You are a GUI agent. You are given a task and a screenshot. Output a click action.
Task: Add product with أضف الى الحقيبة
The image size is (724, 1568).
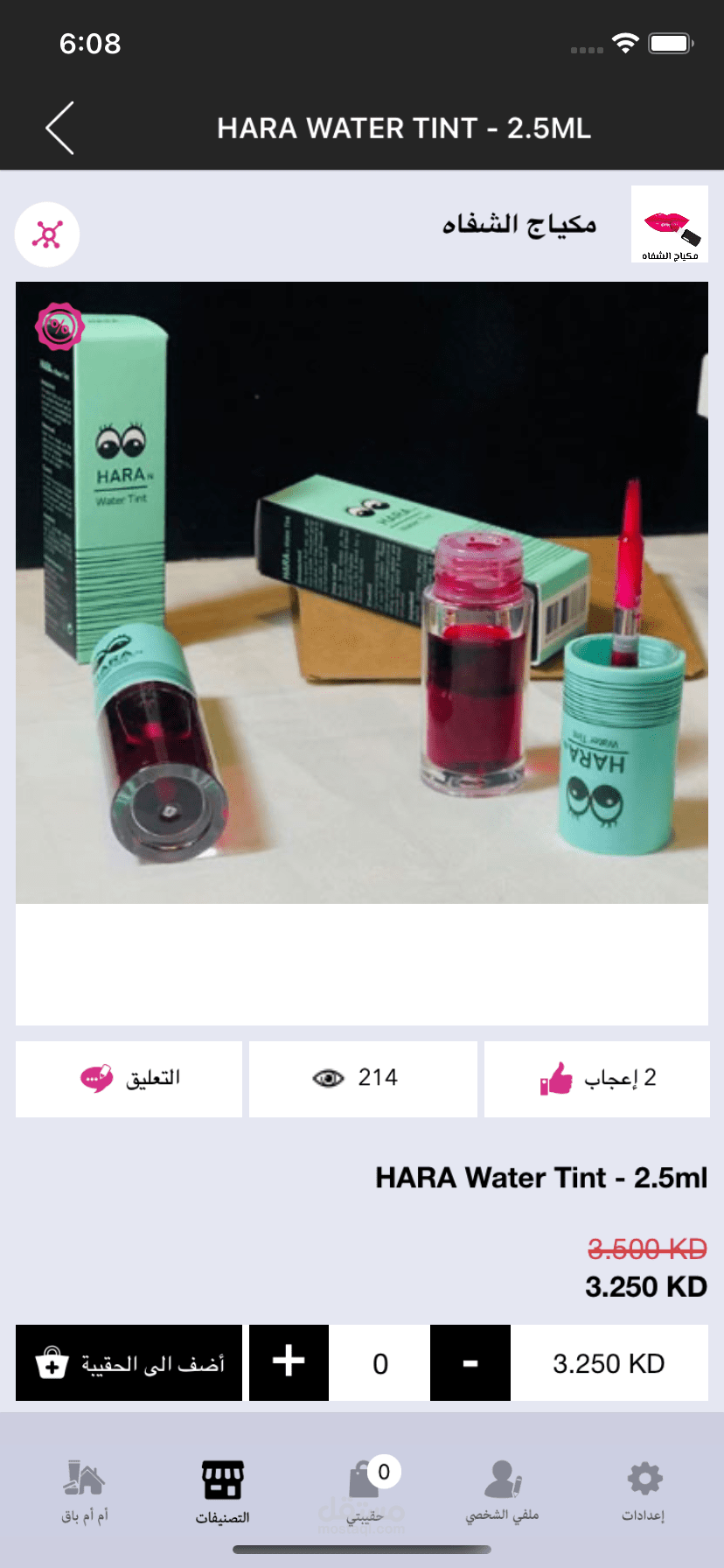click(129, 1363)
